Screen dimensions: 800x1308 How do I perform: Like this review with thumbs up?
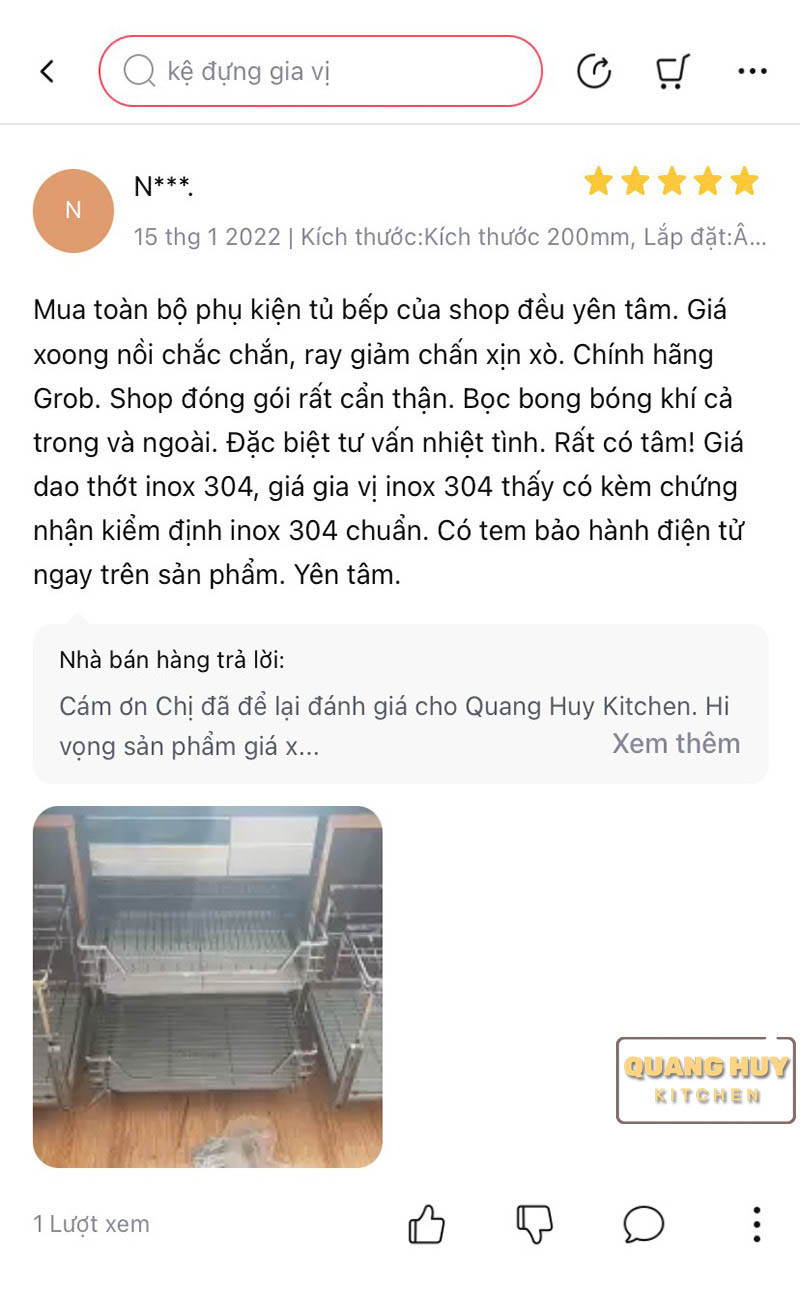[427, 1223]
